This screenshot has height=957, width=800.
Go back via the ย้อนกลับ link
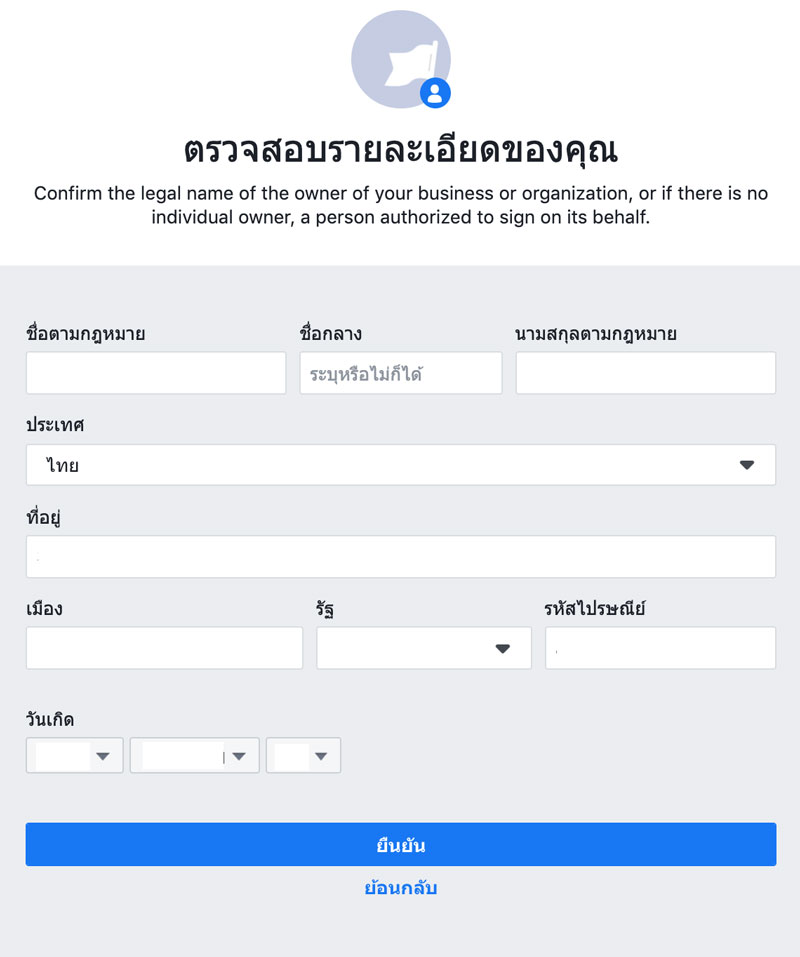[400, 888]
